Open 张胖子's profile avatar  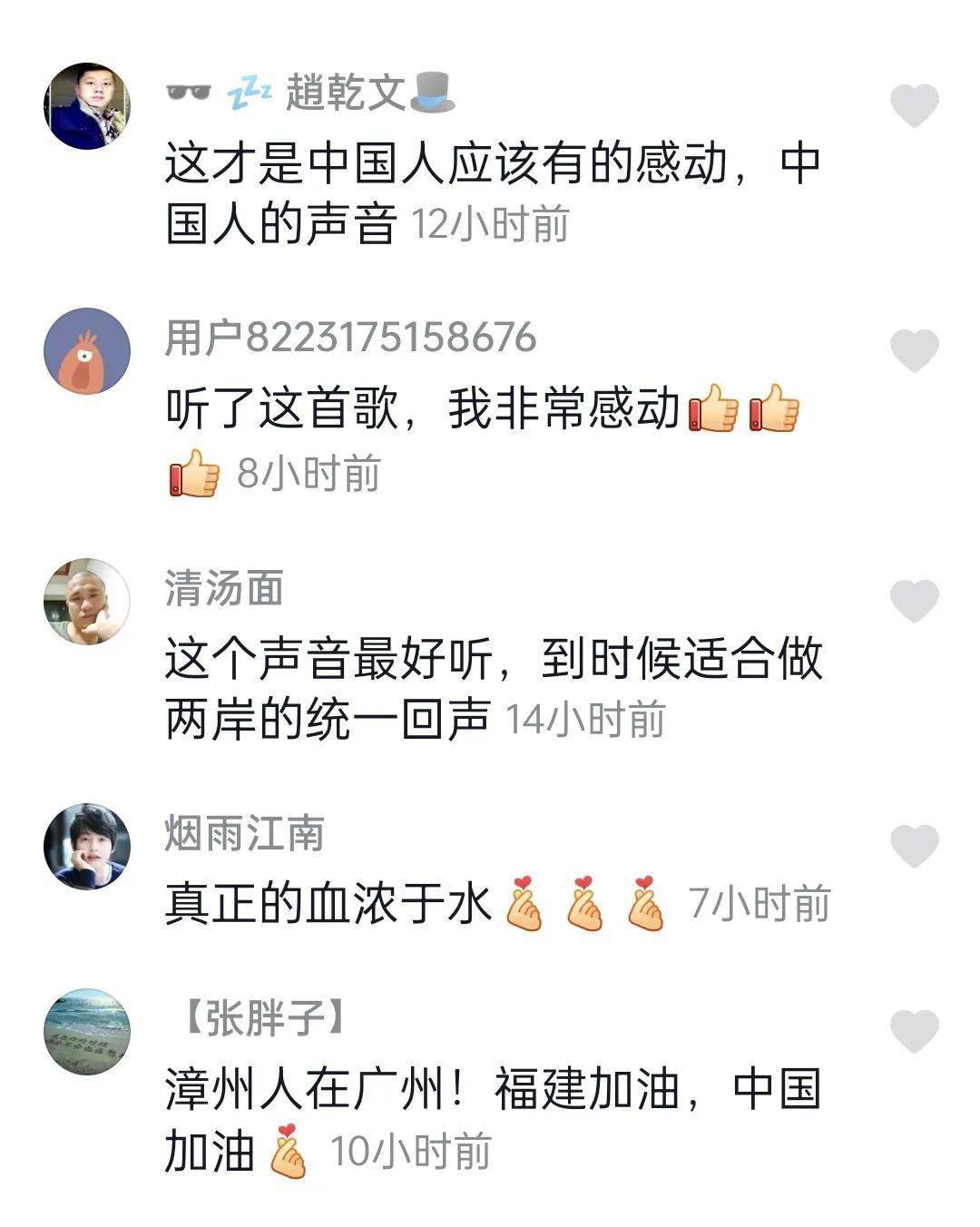[87, 1032]
